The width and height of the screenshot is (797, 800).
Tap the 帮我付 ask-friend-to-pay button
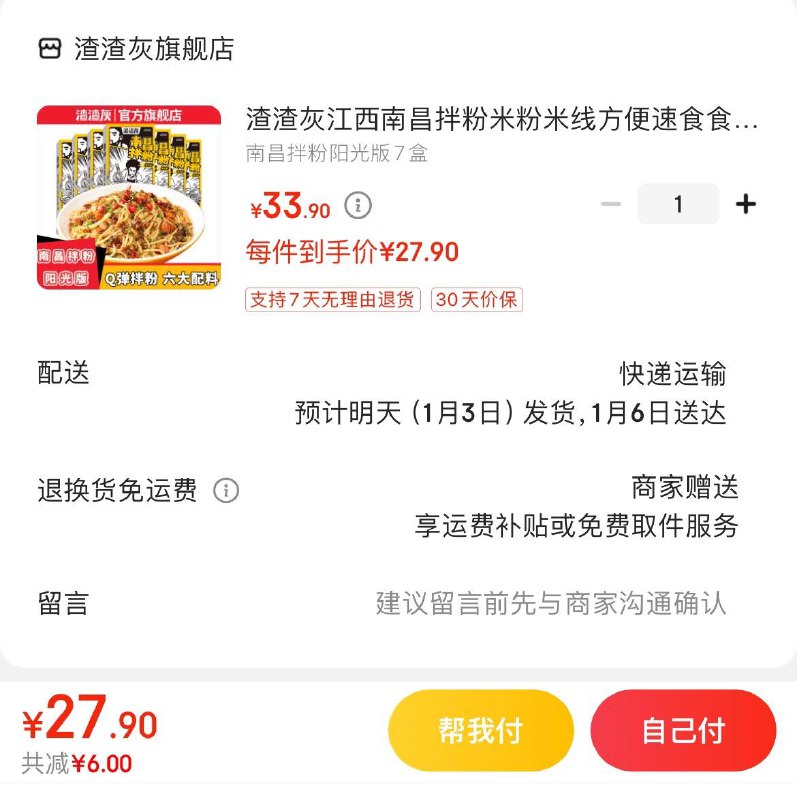480,730
